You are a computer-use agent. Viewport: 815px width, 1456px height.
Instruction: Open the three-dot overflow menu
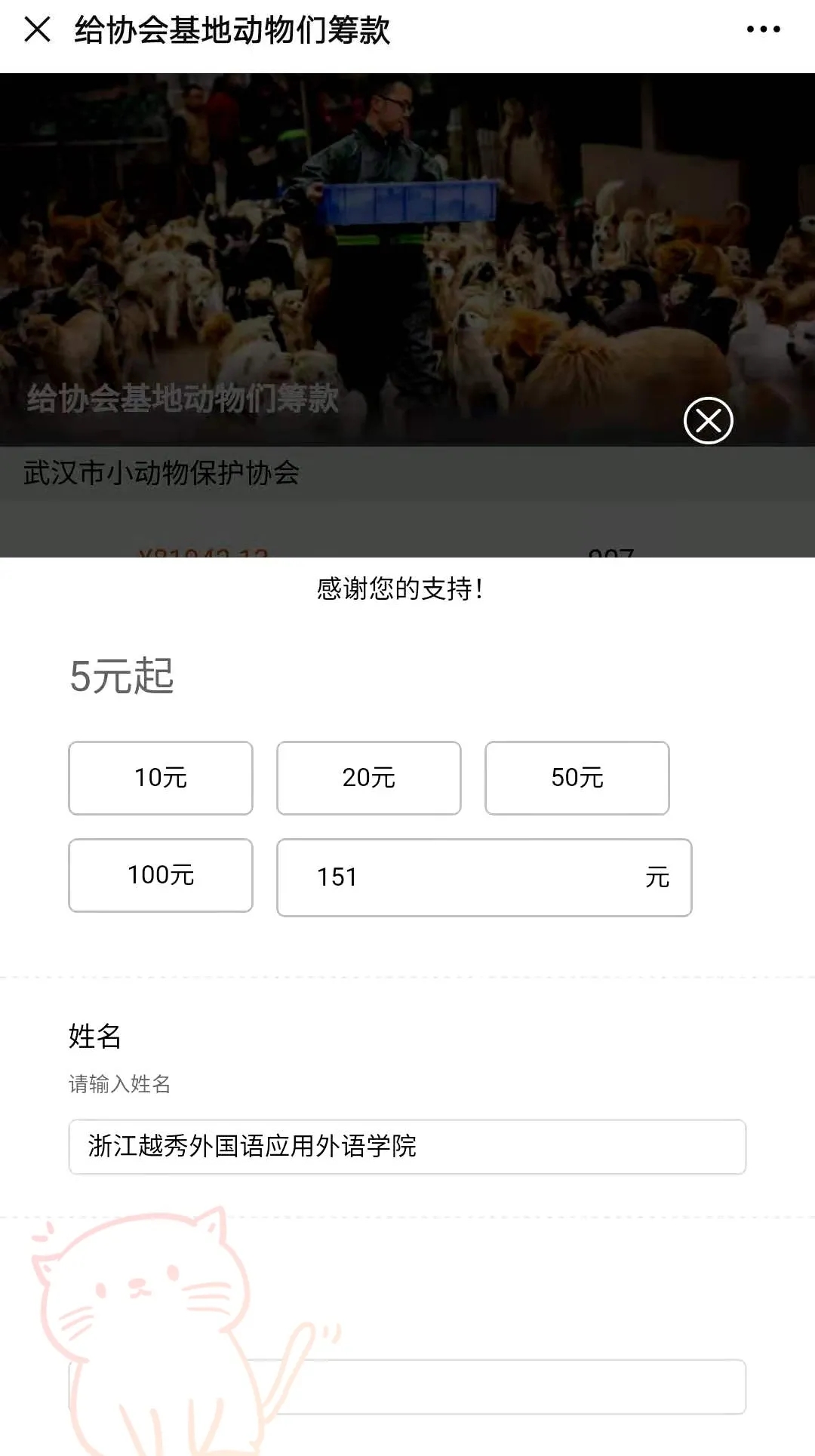click(x=763, y=30)
